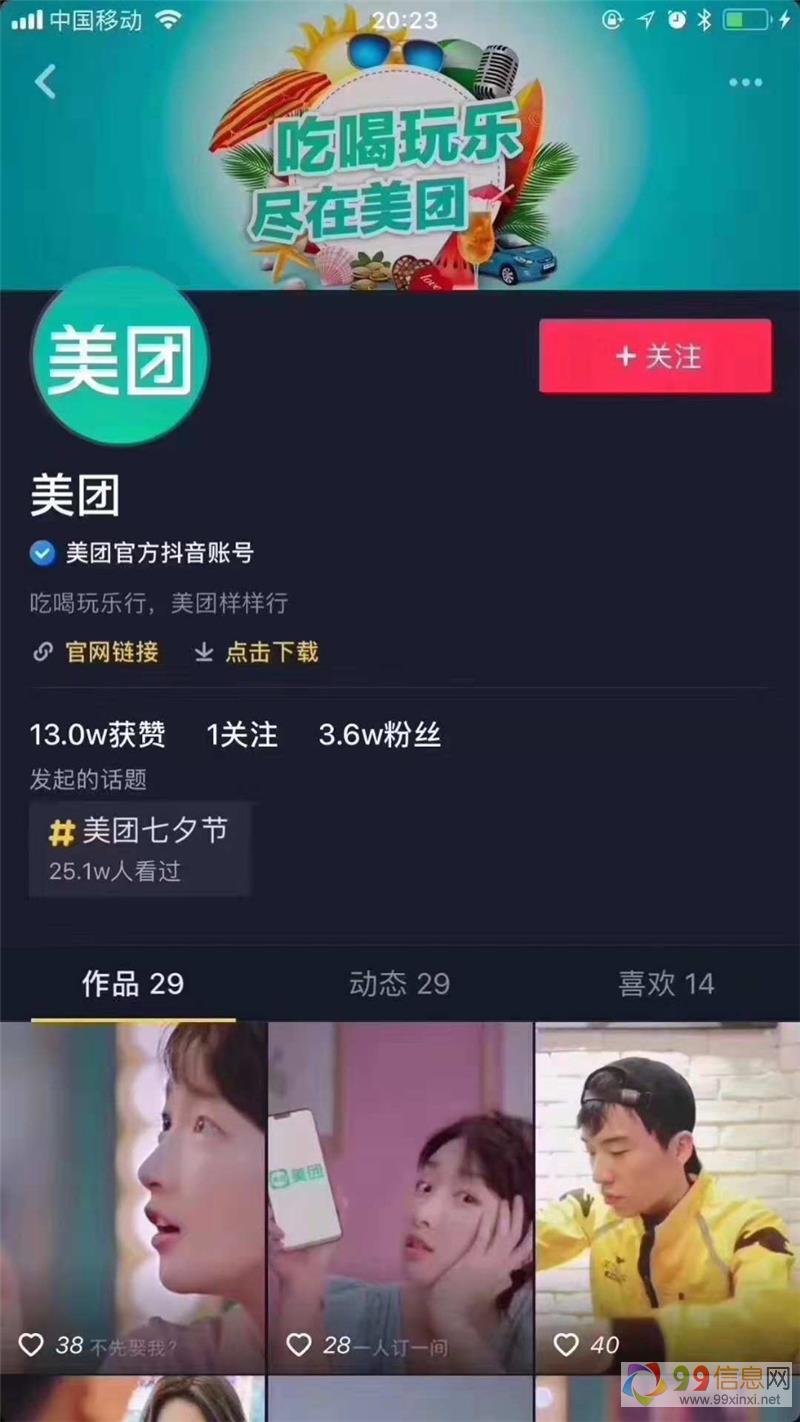Play the video with 38 likes
This screenshot has height=1422, width=800.
[x=133, y=1195]
